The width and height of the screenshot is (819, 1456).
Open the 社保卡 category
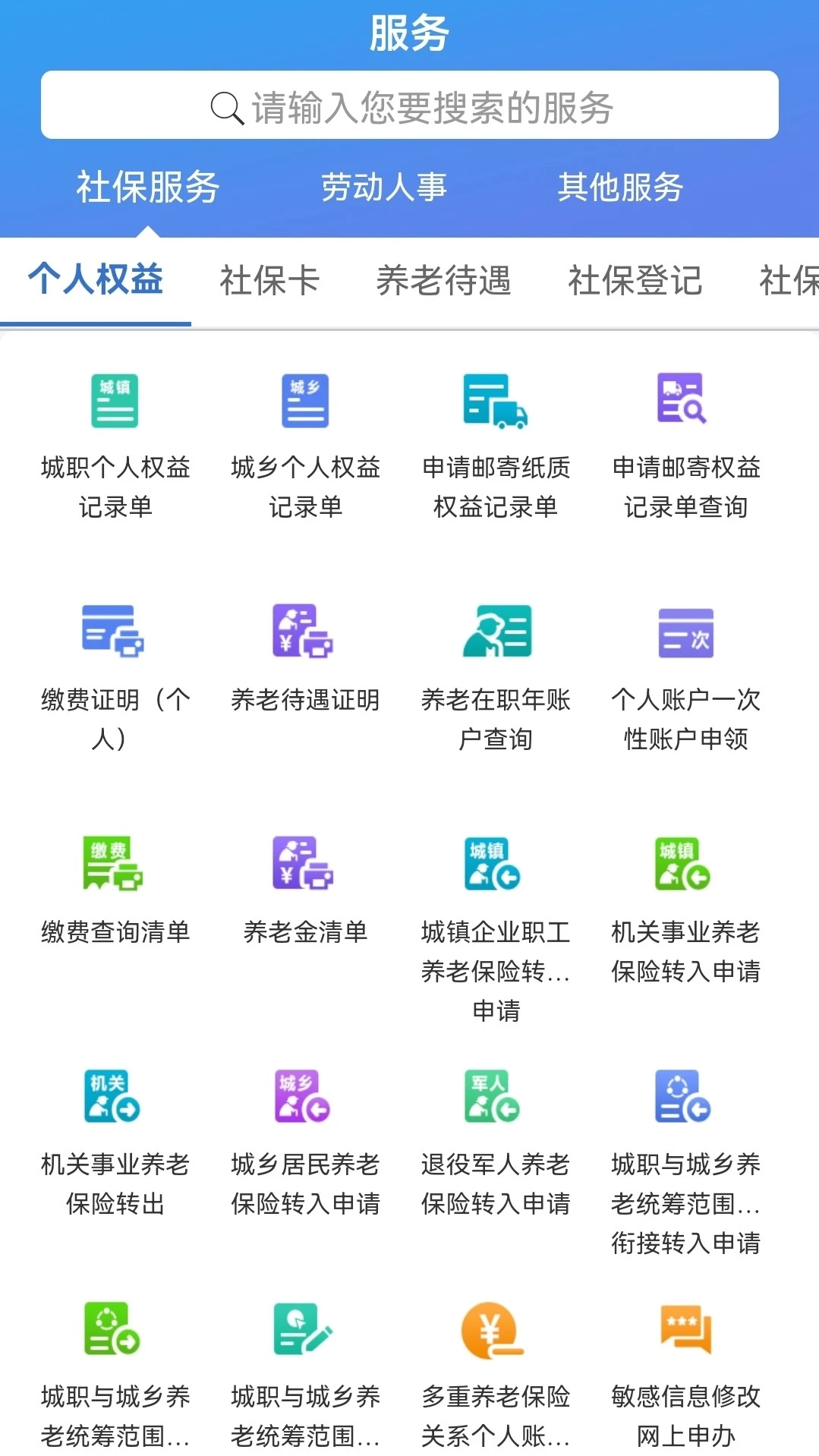click(269, 281)
